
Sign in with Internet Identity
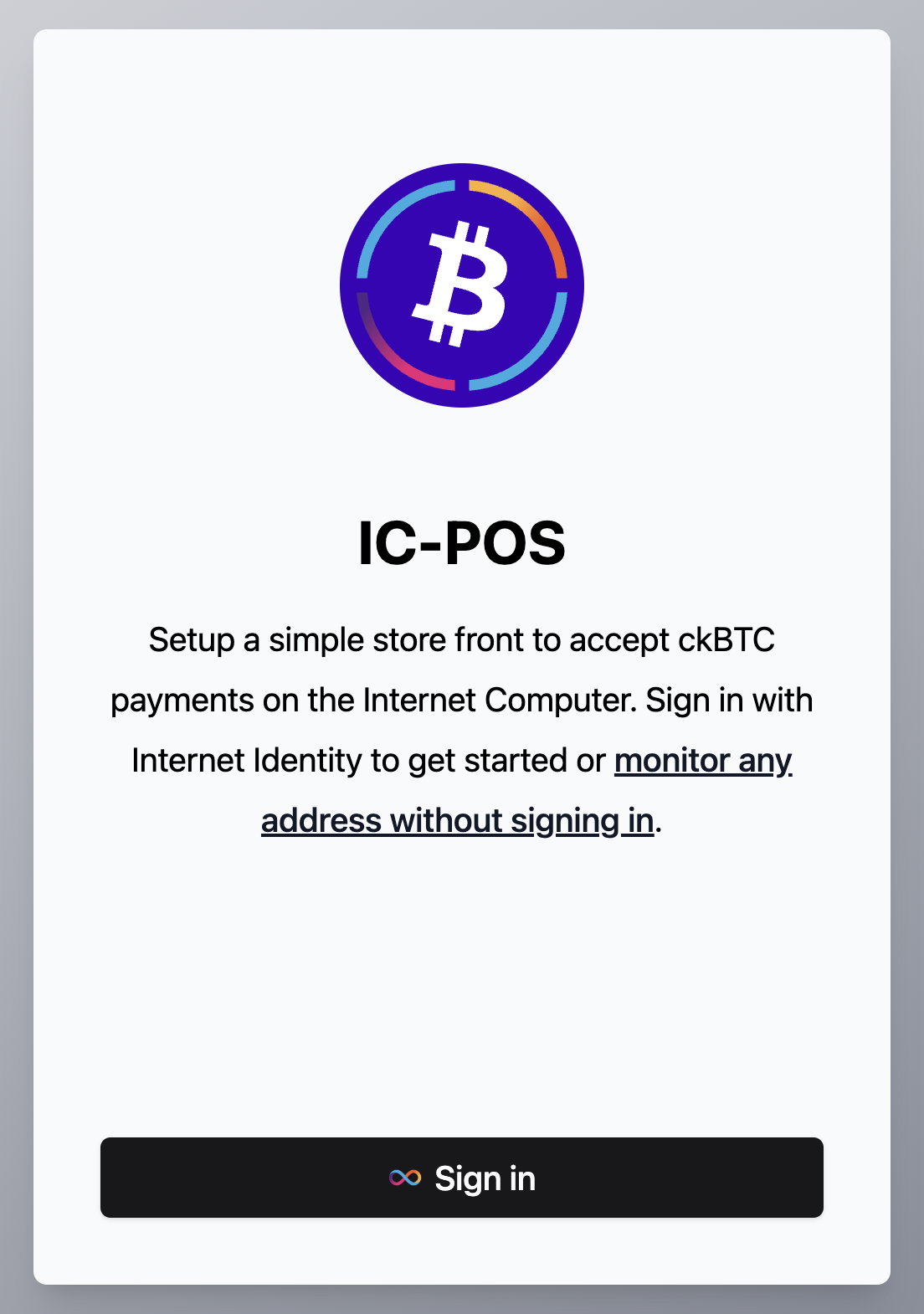[461, 1178]
